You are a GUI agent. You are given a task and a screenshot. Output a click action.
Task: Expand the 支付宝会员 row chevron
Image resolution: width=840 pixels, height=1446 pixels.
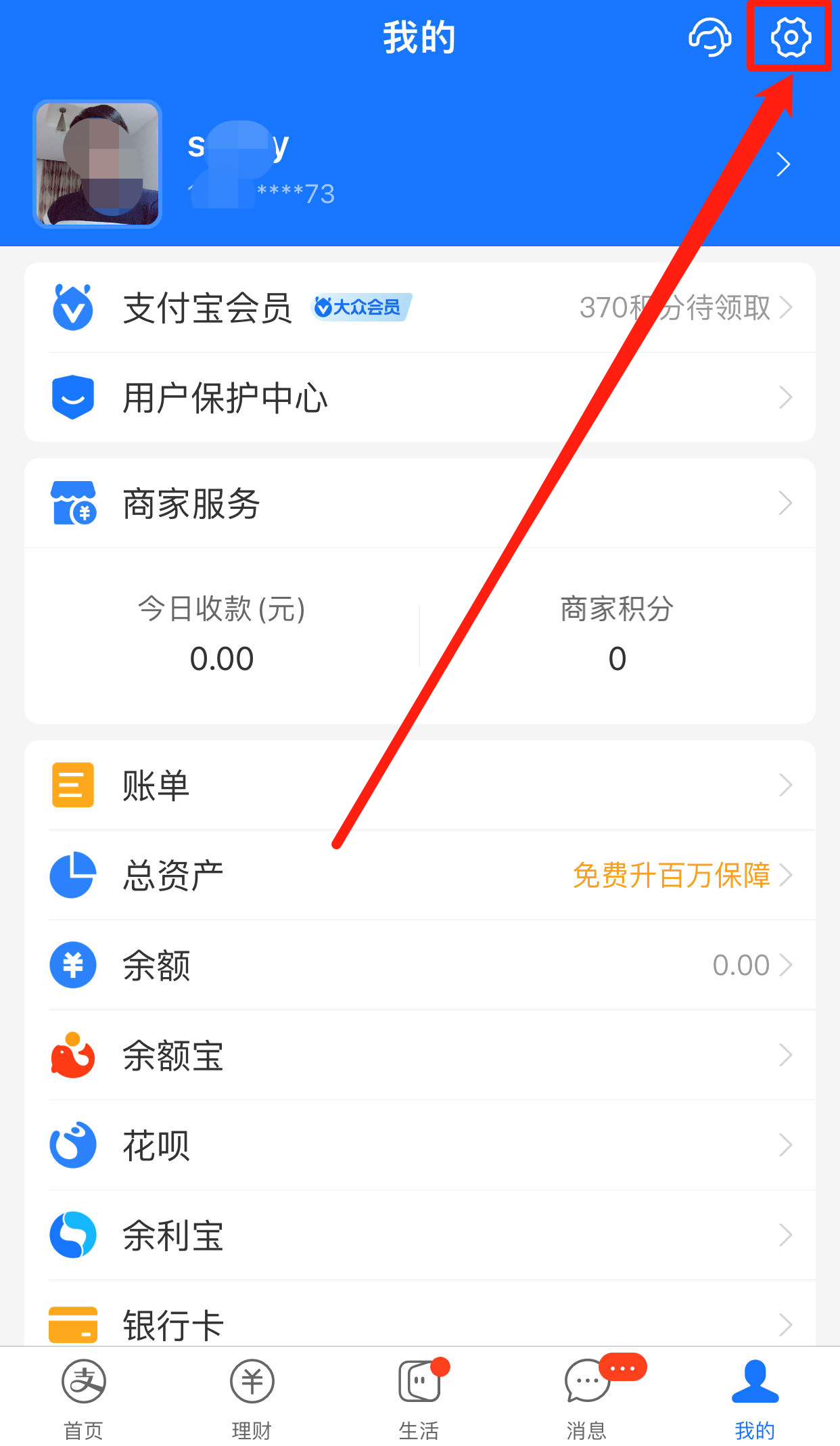pyautogui.click(x=786, y=308)
